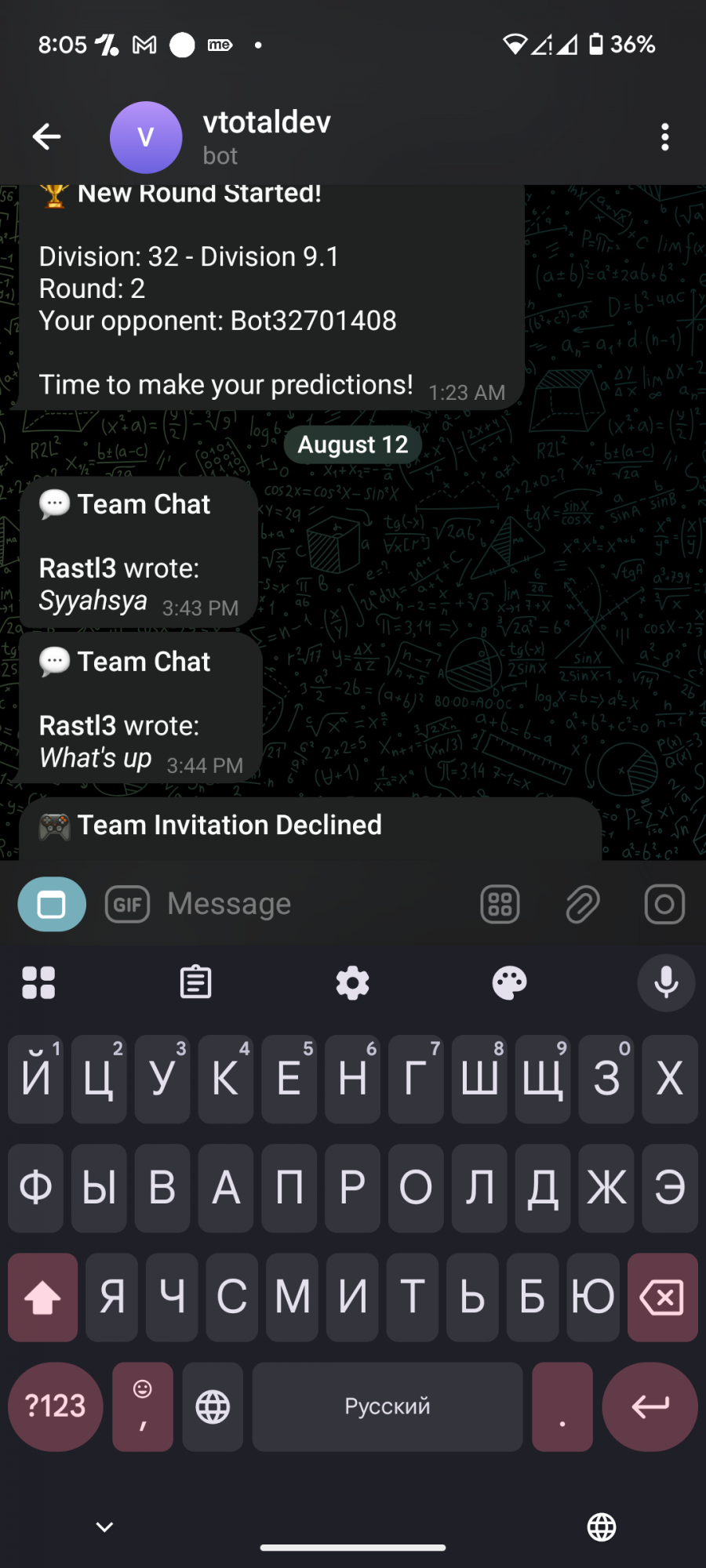Open the bot menu button
Screen dimensions: 706x1568
pyautogui.click(x=52, y=904)
